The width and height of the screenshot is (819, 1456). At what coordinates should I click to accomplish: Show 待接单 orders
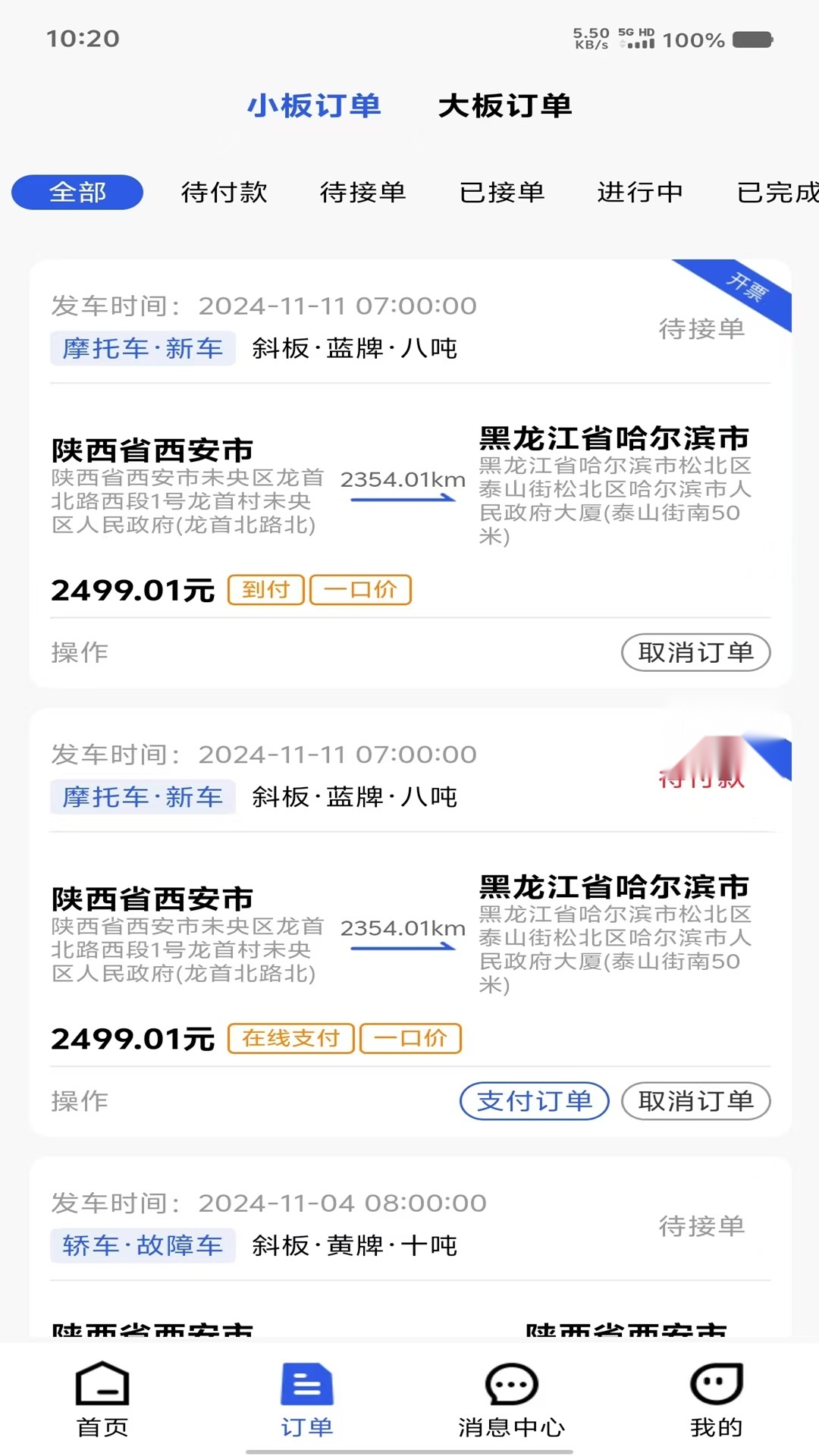coord(363,193)
